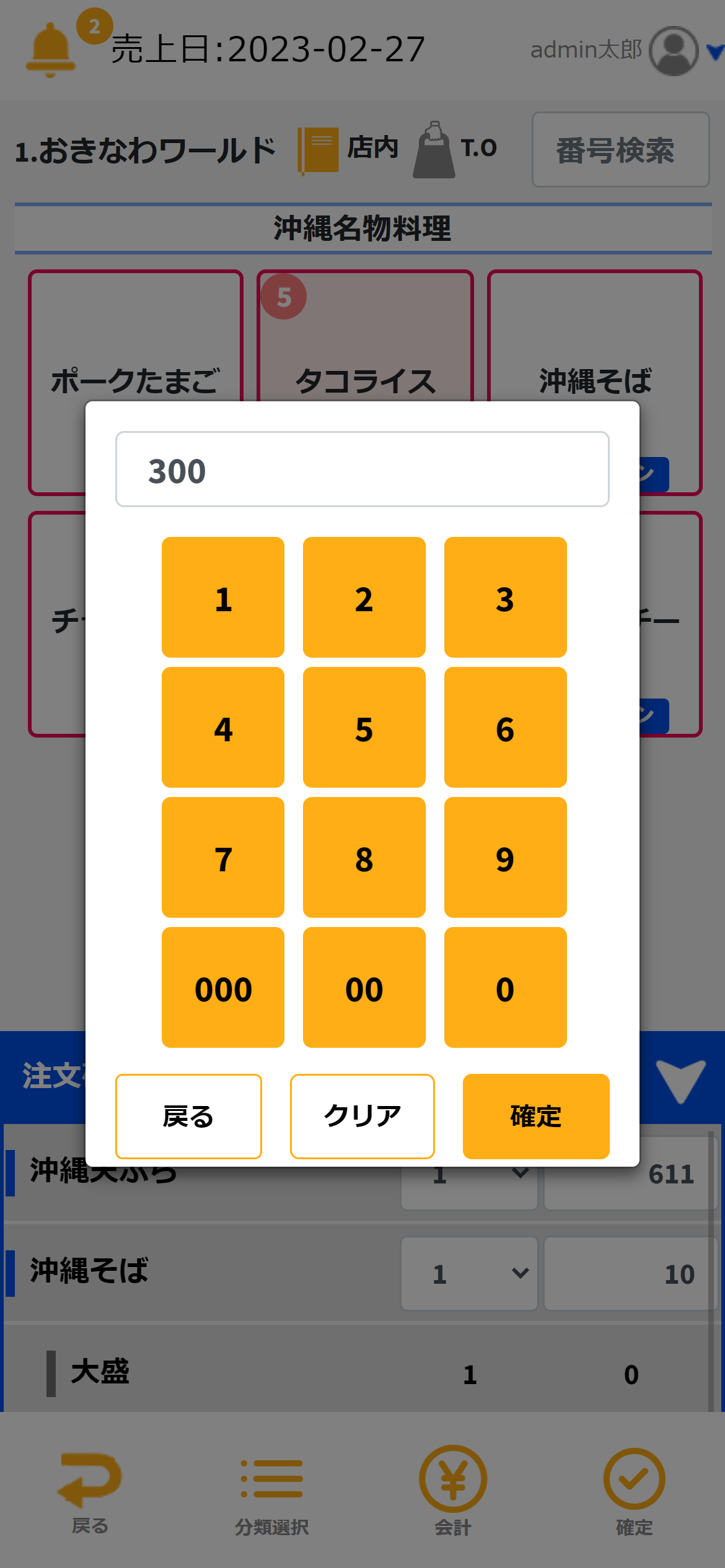Enter digit 2 on the keypad

364,598
